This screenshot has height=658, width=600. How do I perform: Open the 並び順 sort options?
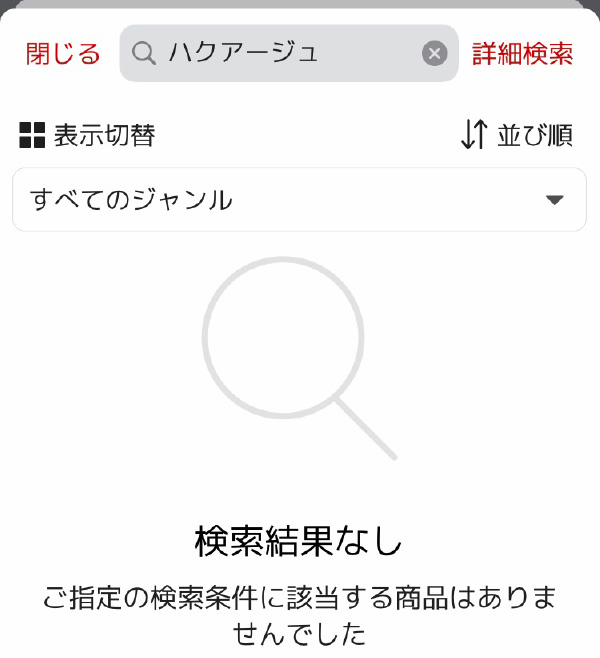tap(516, 135)
